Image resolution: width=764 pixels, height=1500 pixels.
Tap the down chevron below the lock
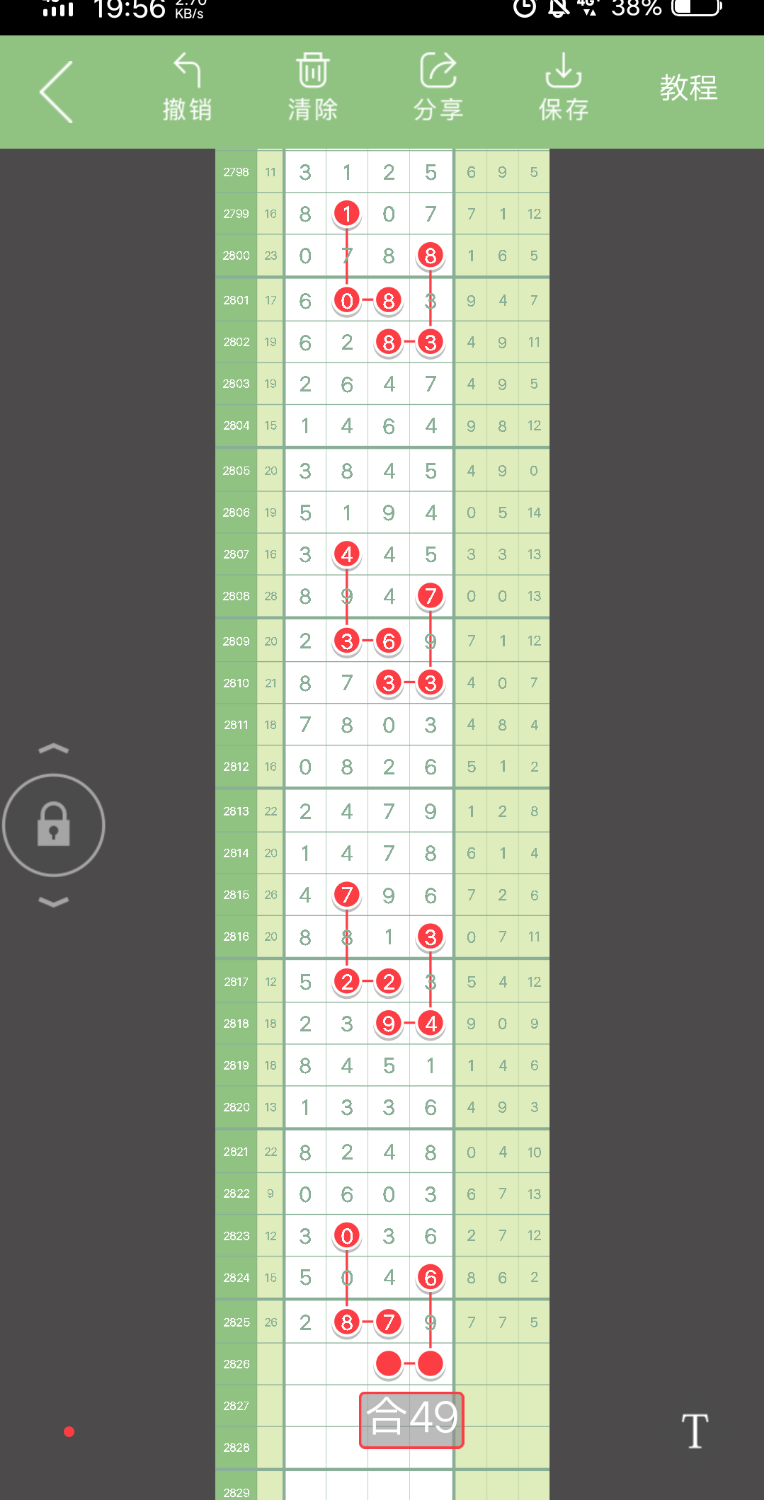[x=54, y=902]
